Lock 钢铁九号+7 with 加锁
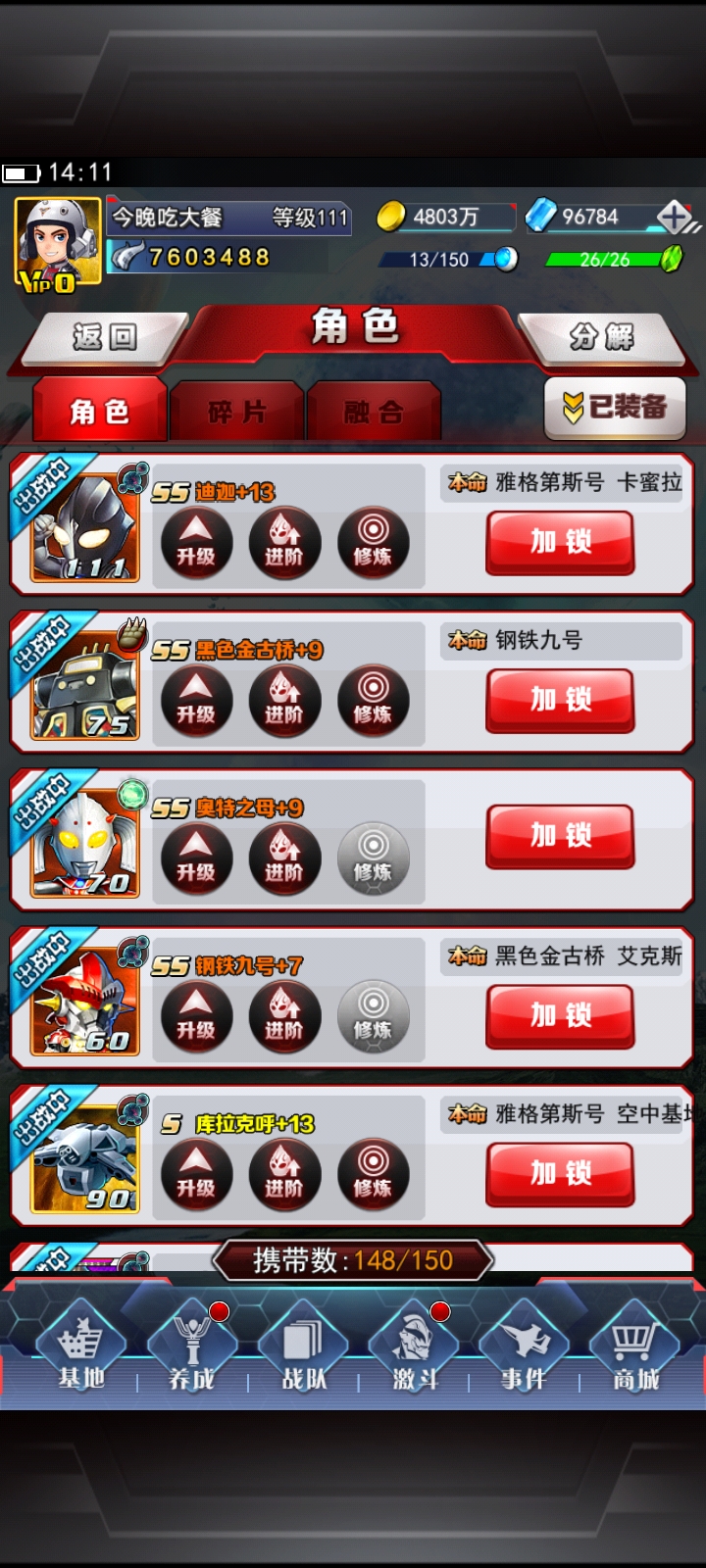 pyautogui.click(x=560, y=1015)
